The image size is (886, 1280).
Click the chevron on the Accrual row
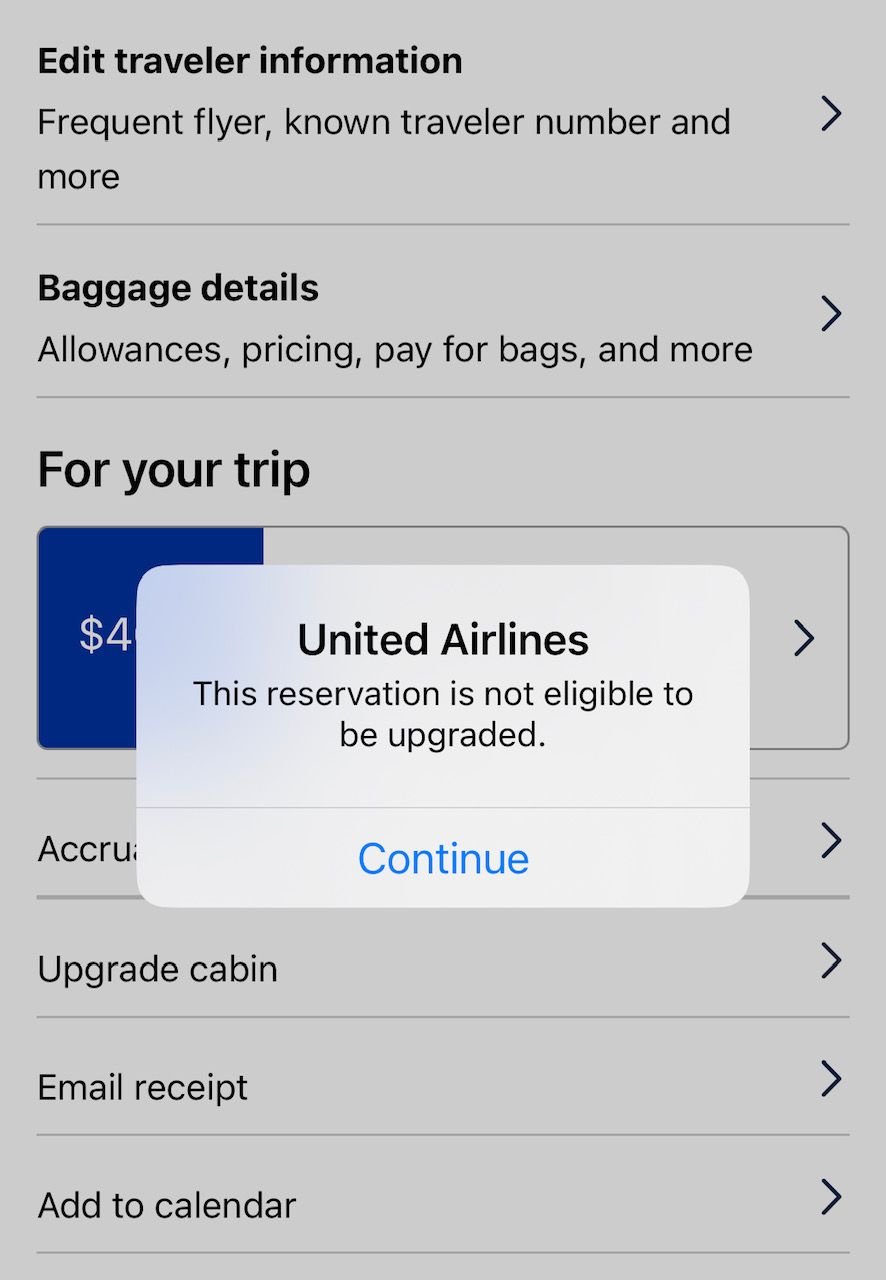pyautogui.click(x=831, y=841)
